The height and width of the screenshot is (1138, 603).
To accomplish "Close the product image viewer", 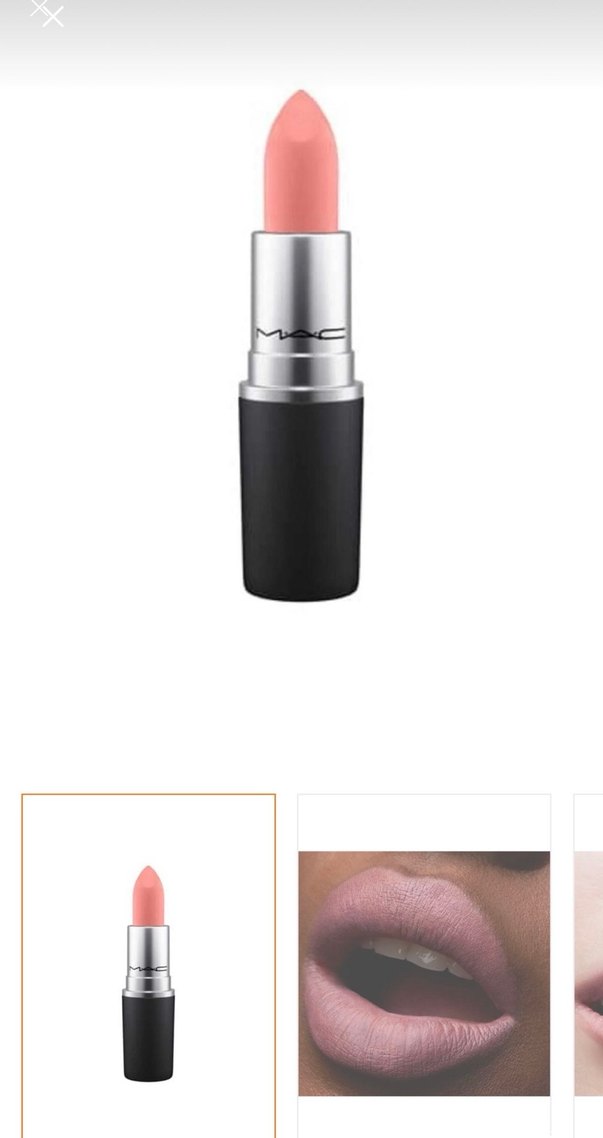I will pyautogui.click(x=47, y=14).
